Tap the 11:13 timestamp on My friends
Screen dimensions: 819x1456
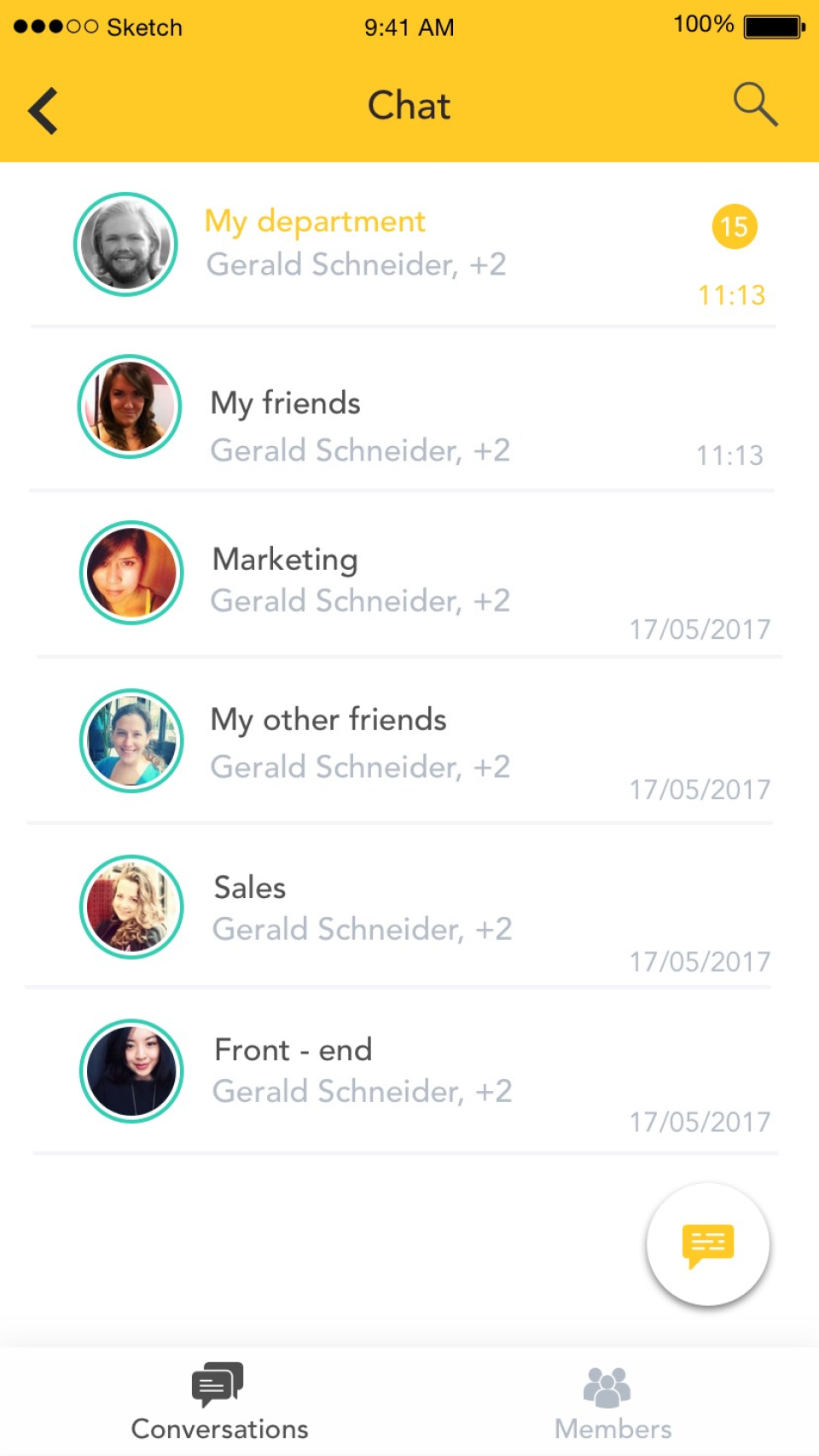click(x=731, y=455)
